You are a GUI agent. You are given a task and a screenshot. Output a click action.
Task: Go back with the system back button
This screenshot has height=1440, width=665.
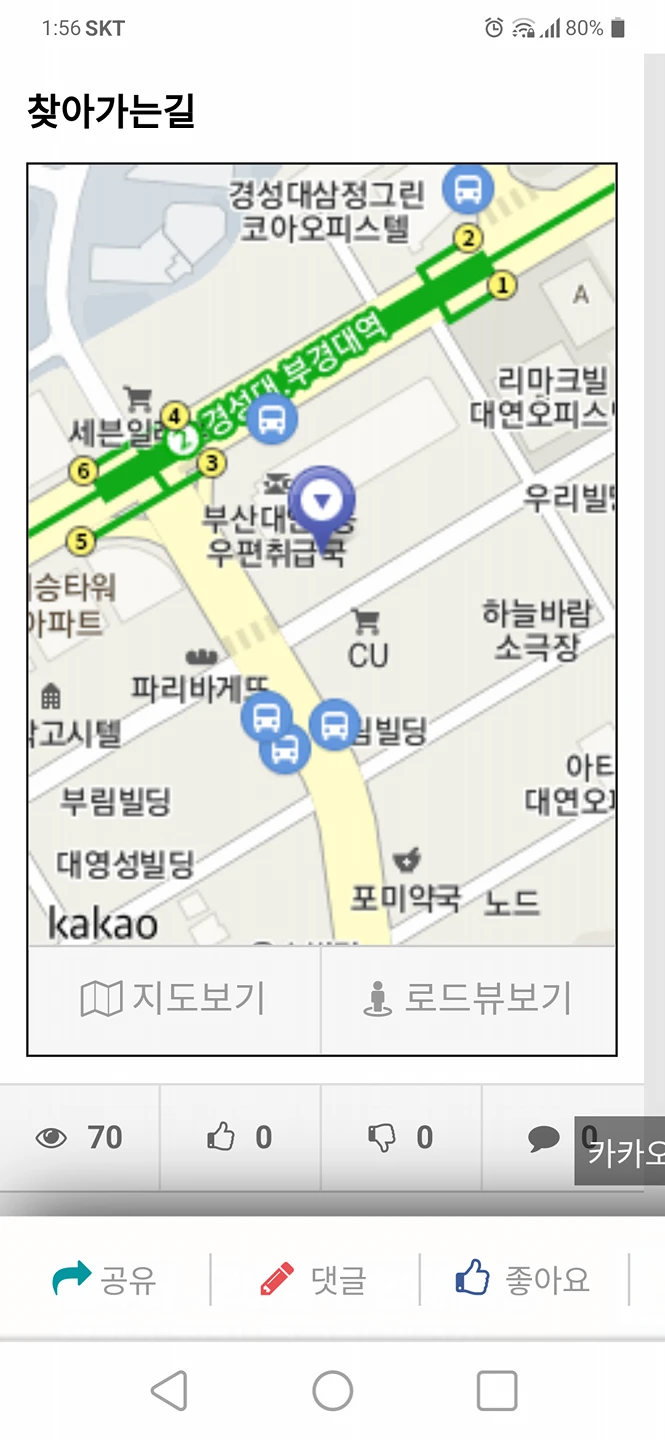coord(169,1390)
